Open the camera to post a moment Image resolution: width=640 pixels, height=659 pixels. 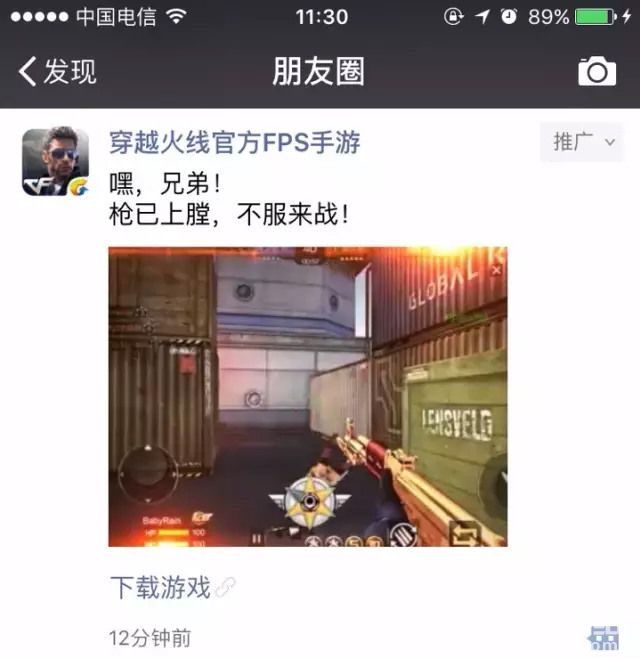pyautogui.click(x=597, y=72)
